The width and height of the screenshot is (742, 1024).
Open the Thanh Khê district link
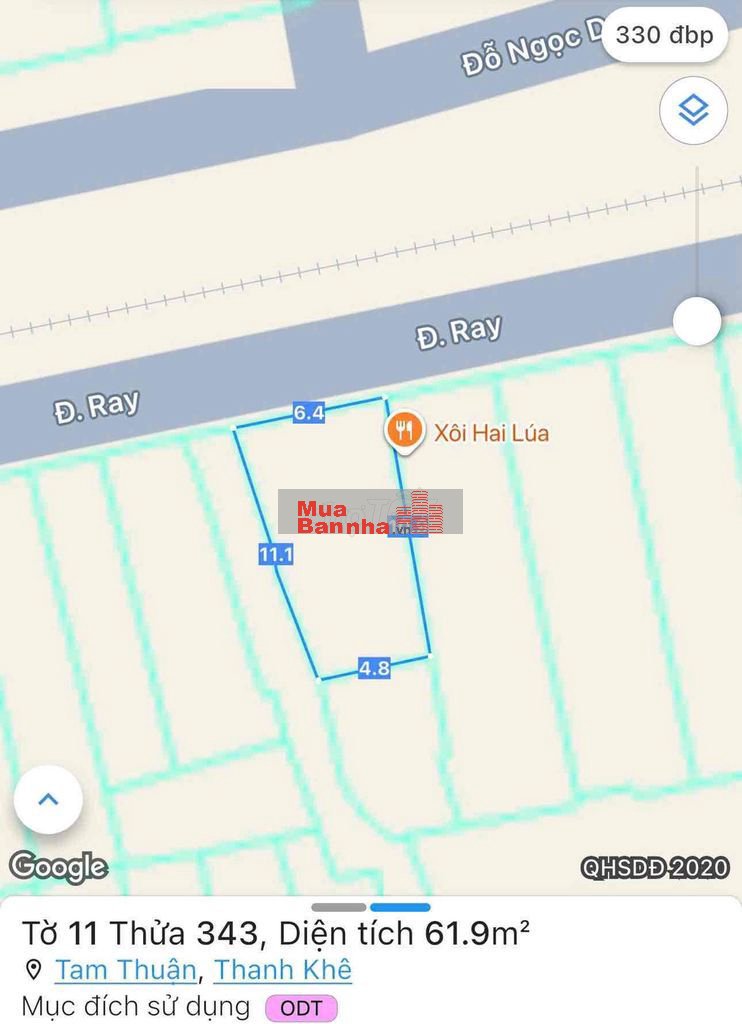tap(283, 970)
